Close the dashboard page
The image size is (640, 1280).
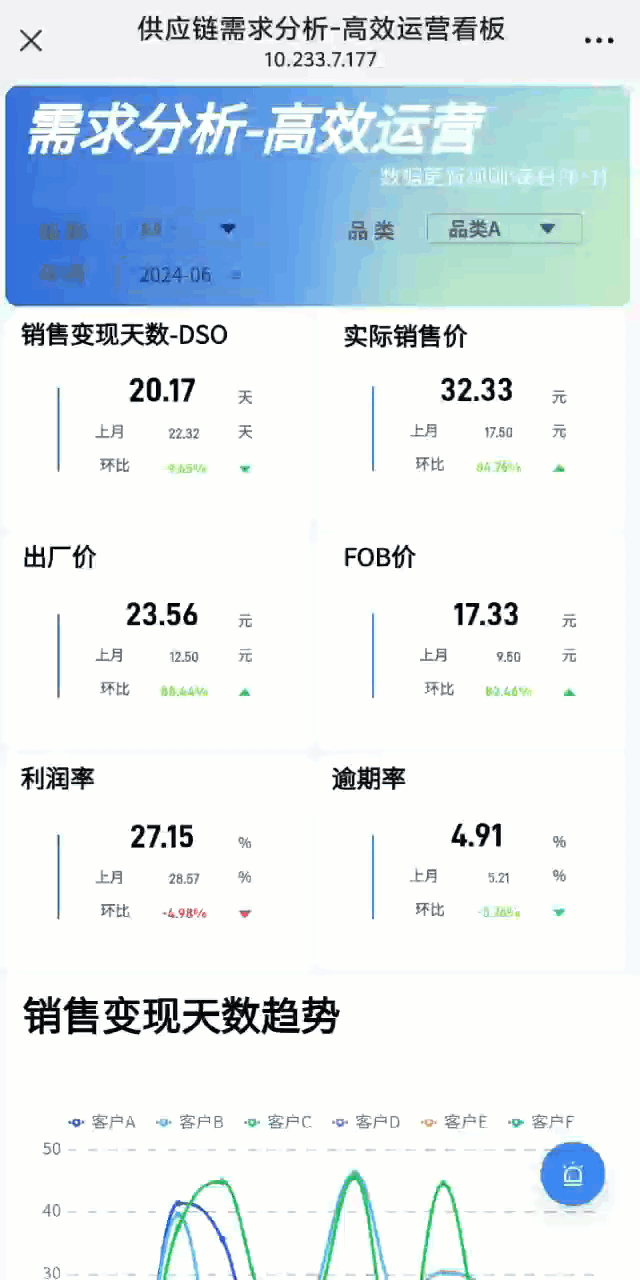[31, 40]
